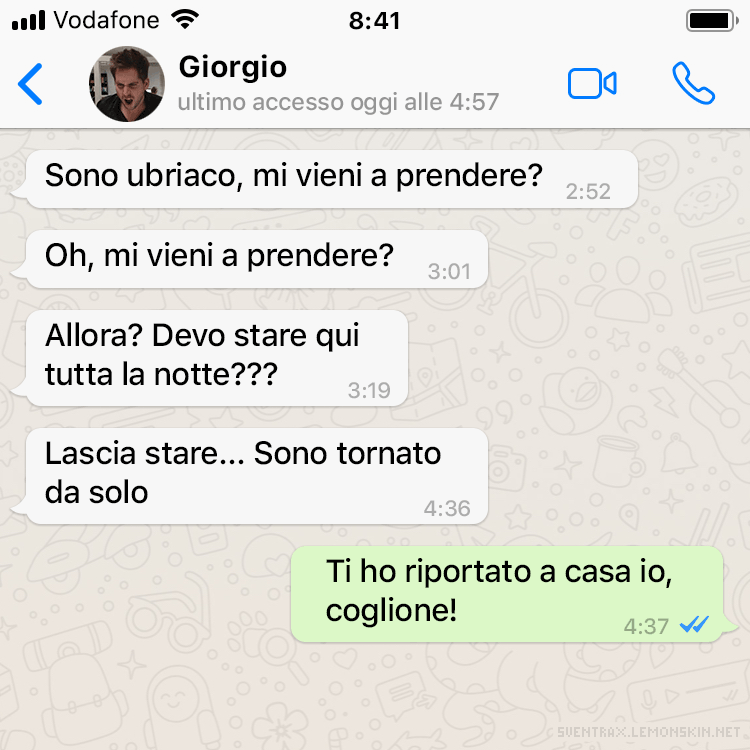Open Giorgio's profile photo

tap(126, 84)
